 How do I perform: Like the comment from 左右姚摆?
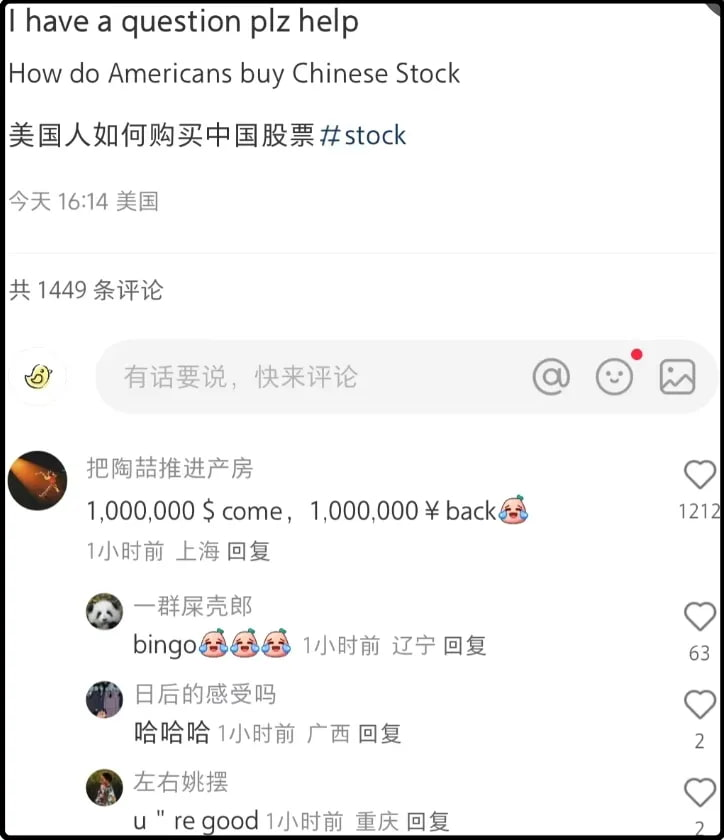pyautogui.click(x=699, y=792)
